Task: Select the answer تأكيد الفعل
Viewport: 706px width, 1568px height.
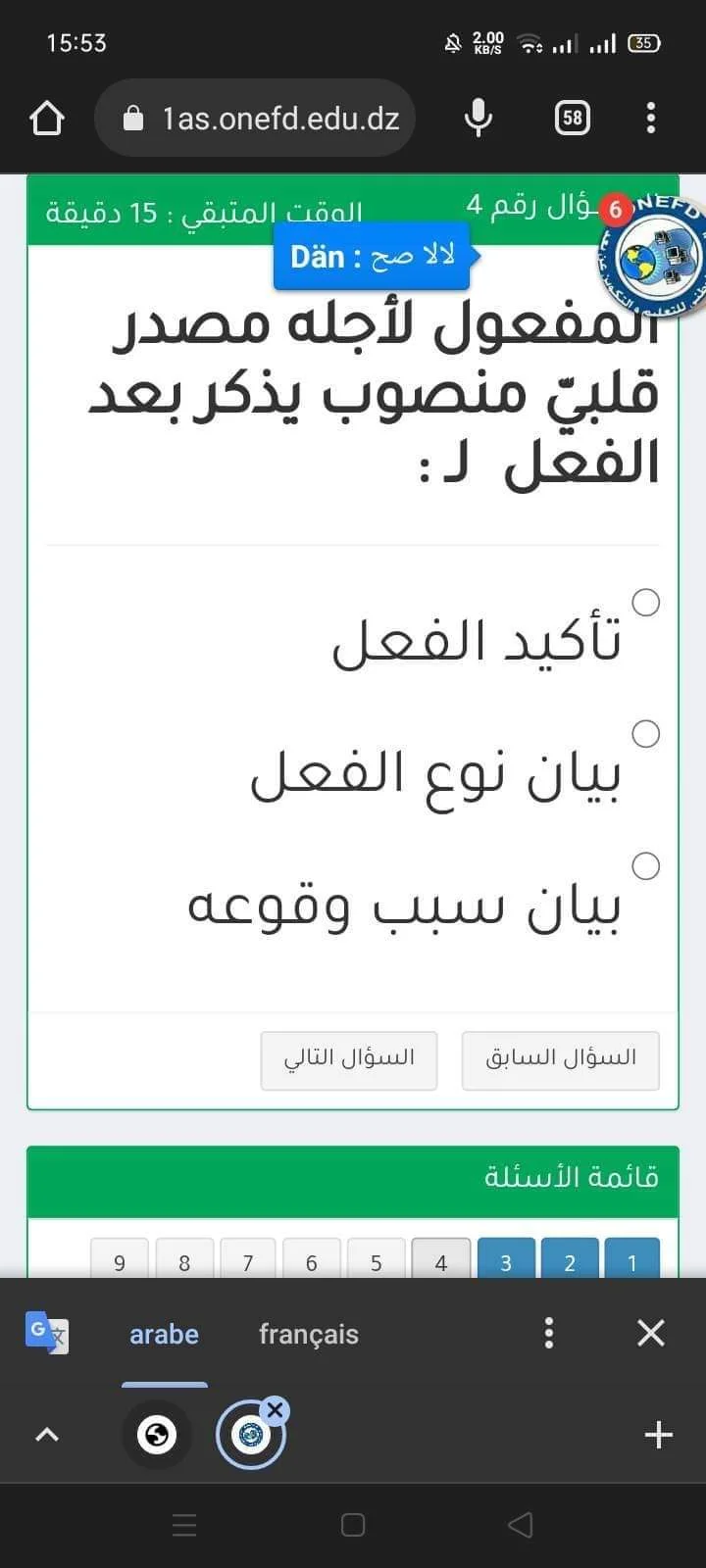Action: click(645, 602)
